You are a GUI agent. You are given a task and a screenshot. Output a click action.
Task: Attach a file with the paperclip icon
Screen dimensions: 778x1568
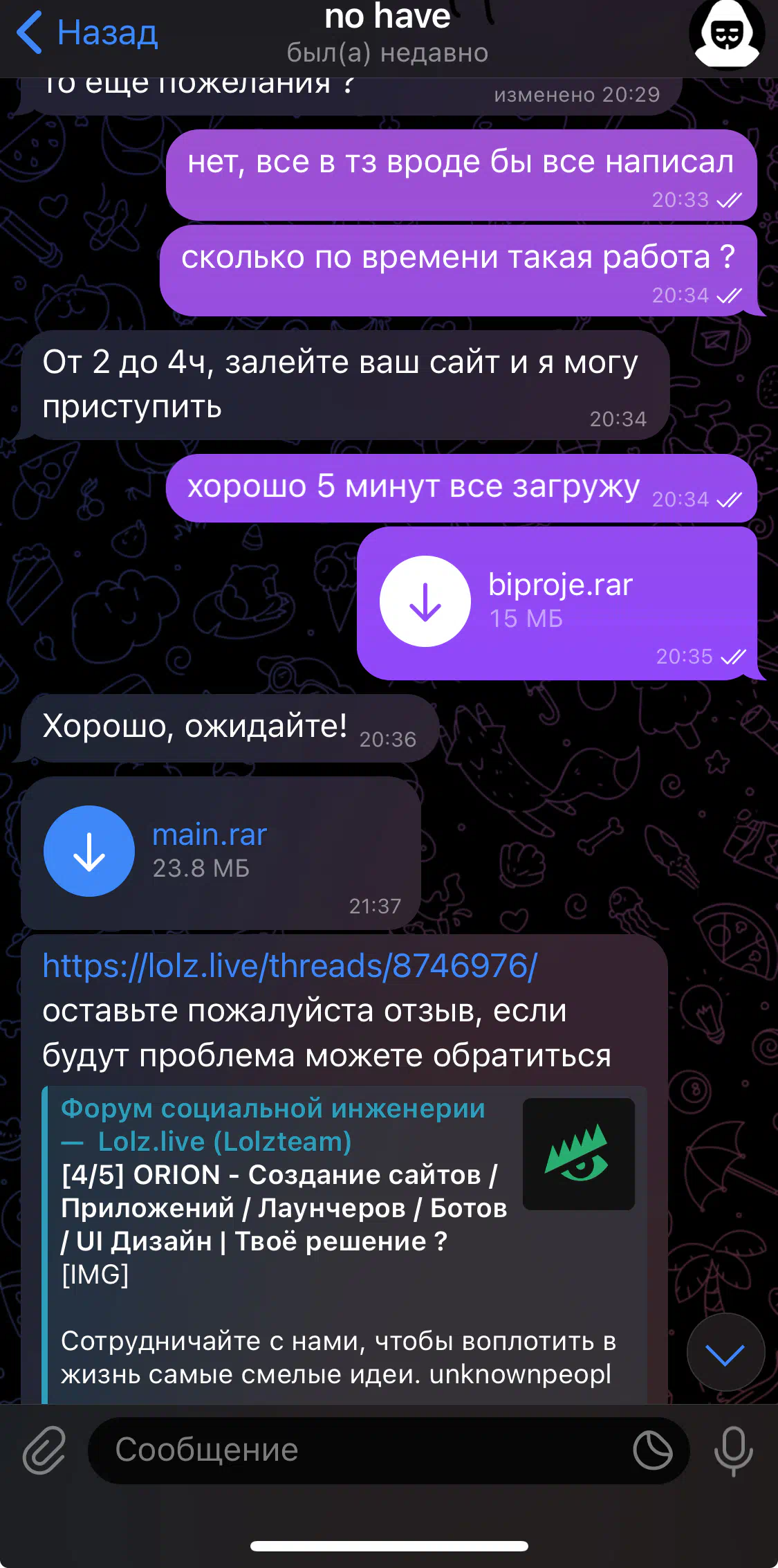44,1450
